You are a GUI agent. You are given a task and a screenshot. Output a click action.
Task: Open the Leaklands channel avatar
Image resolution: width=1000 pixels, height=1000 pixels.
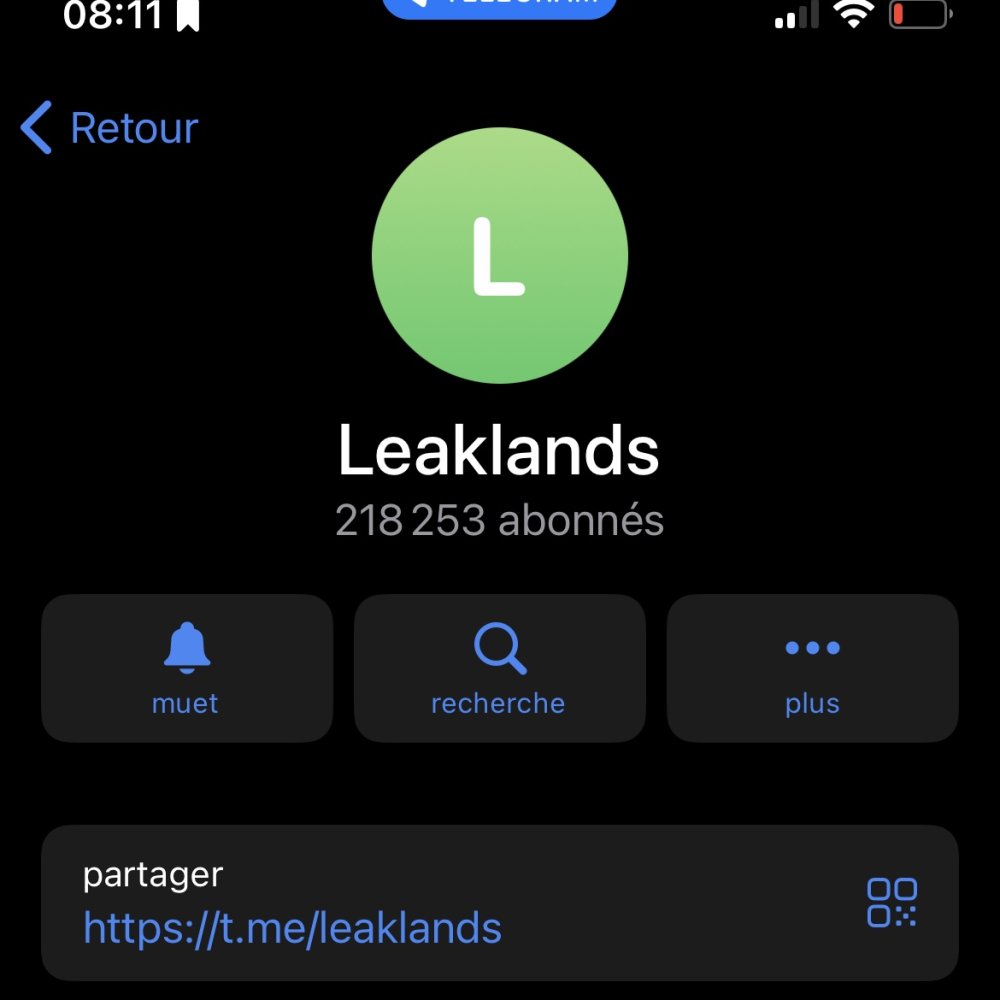pyautogui.click(x=499, y=255)
